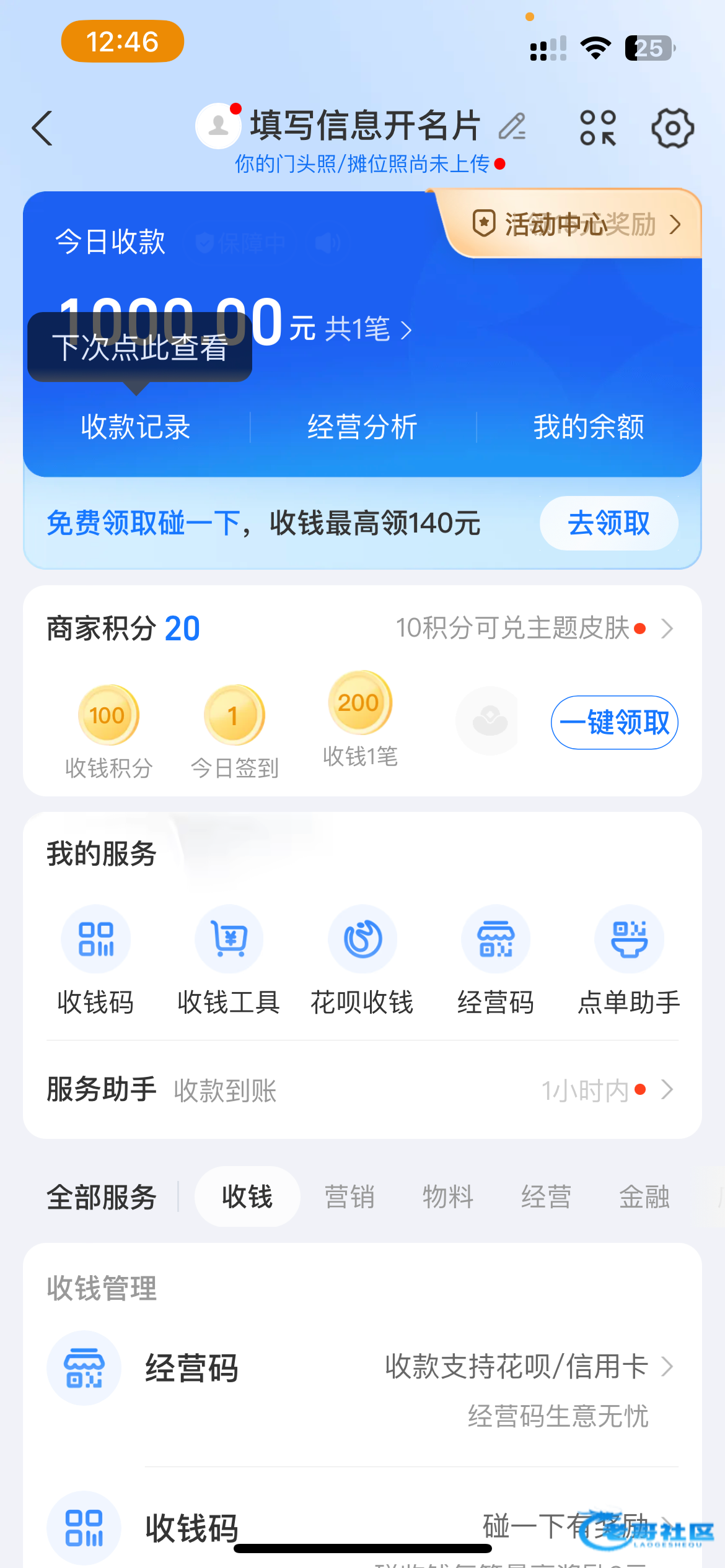The width and height of the screenshot is (725, 1568).
Task: Tap 去领取 to claim reward
Action: [609, 524]
